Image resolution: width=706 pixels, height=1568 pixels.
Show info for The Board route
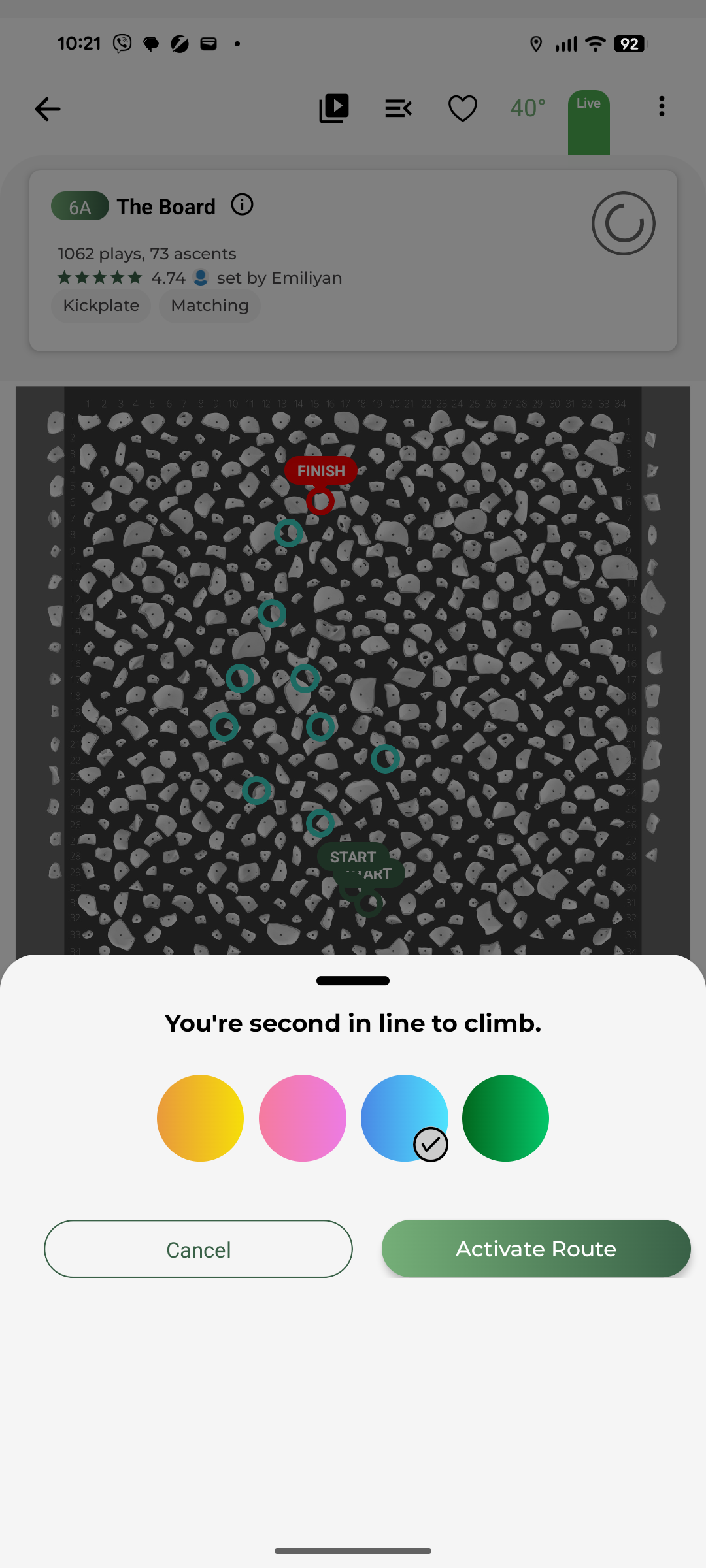click(x=242, y=205)
